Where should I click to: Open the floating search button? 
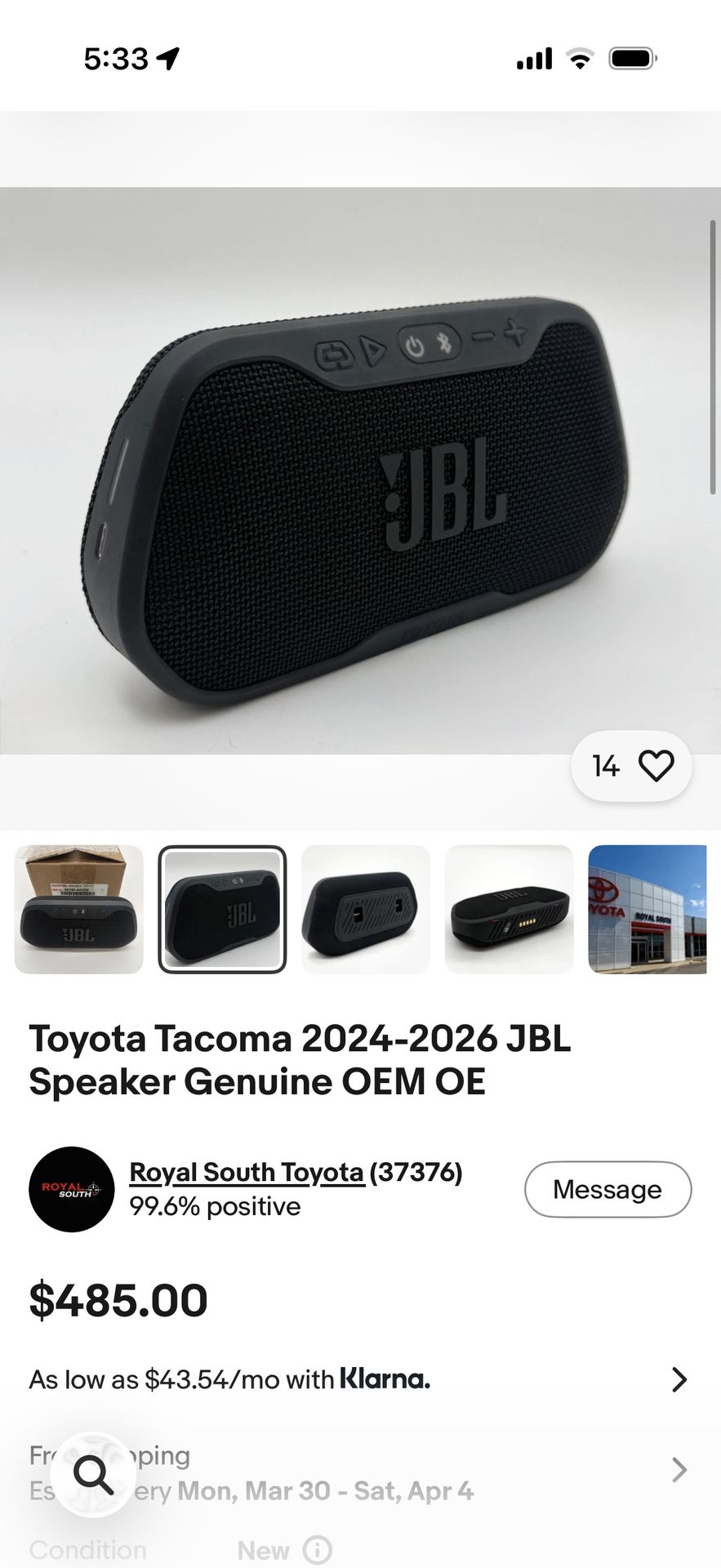tap(93, 1474)
